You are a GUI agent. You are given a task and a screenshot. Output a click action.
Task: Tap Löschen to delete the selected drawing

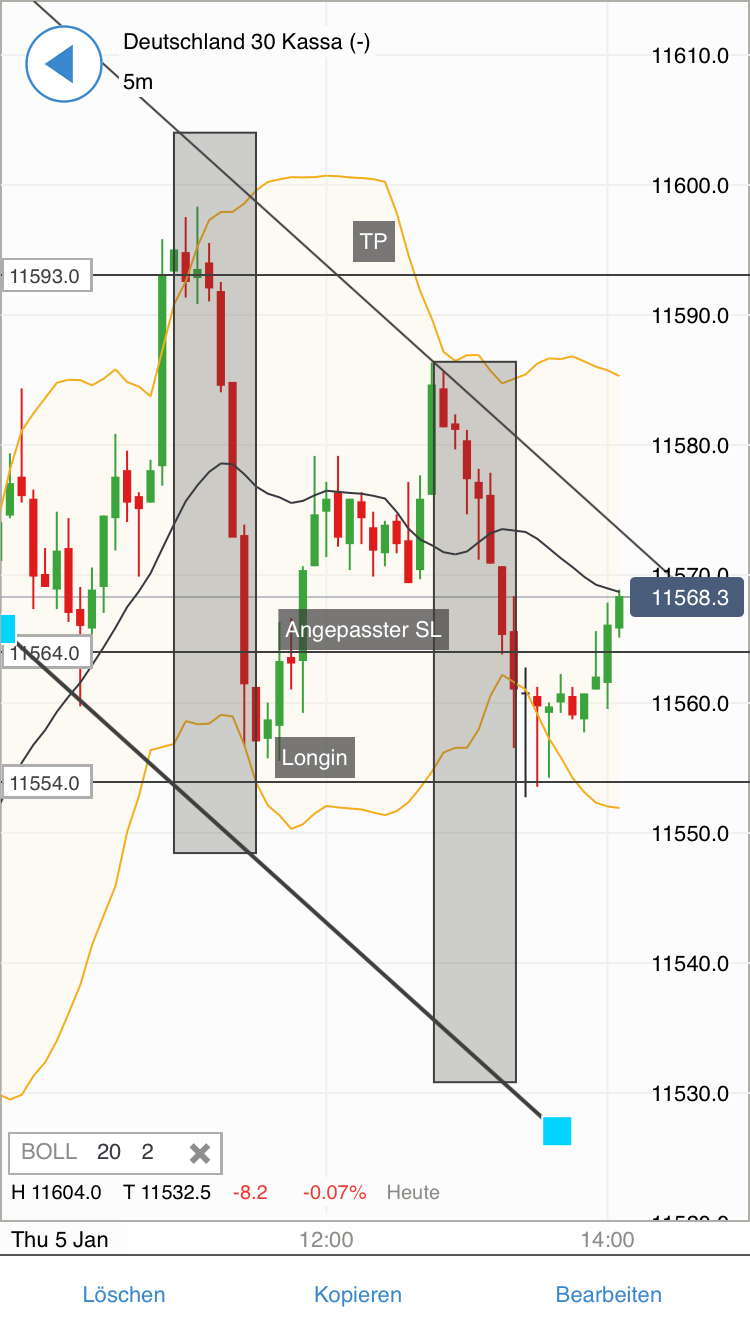coord(124,1294)
